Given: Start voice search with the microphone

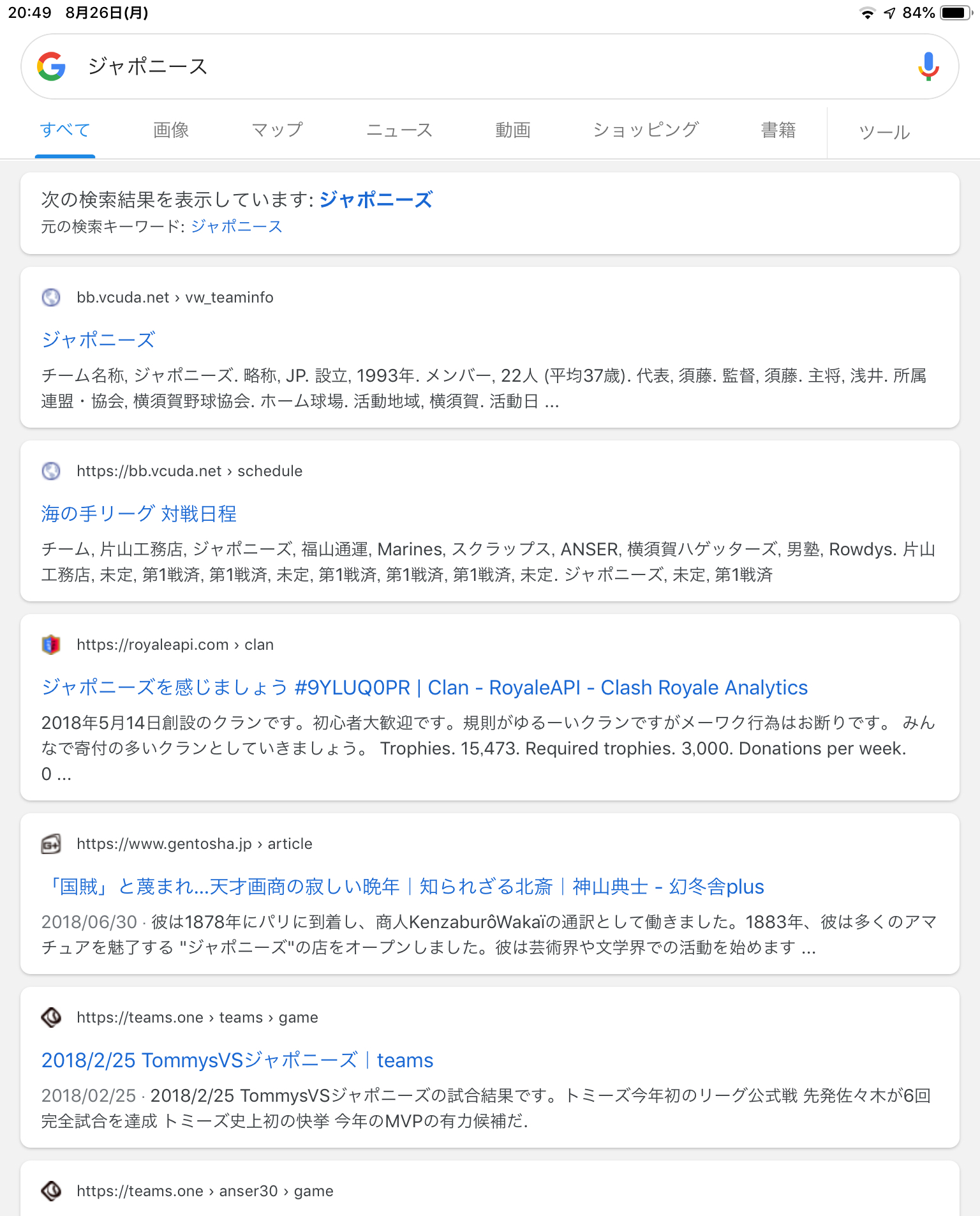Looking at the screenshot, I should click(x=928, y=66).
